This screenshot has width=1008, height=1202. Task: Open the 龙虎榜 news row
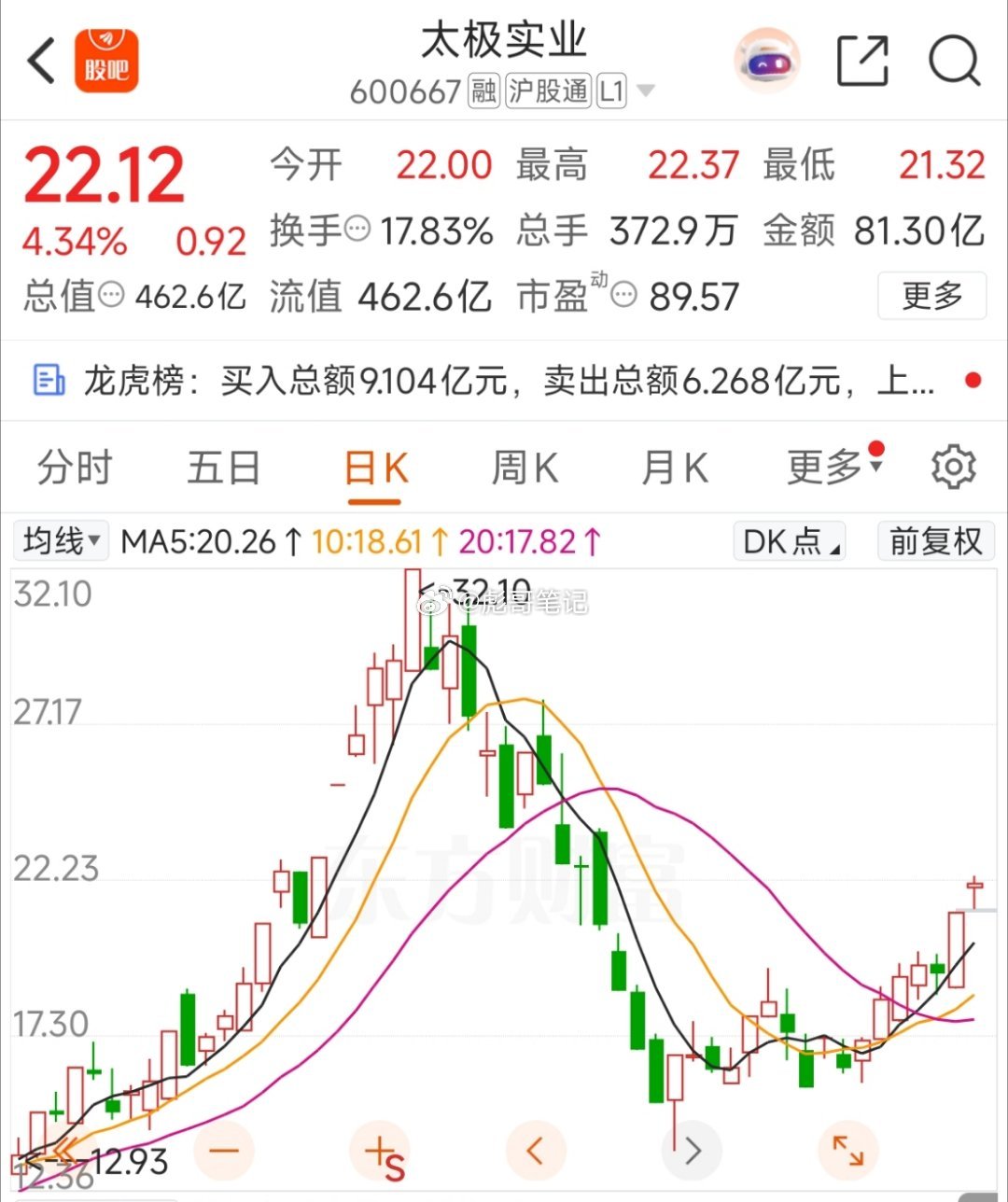pyautogui.click(x=504, y=381)
